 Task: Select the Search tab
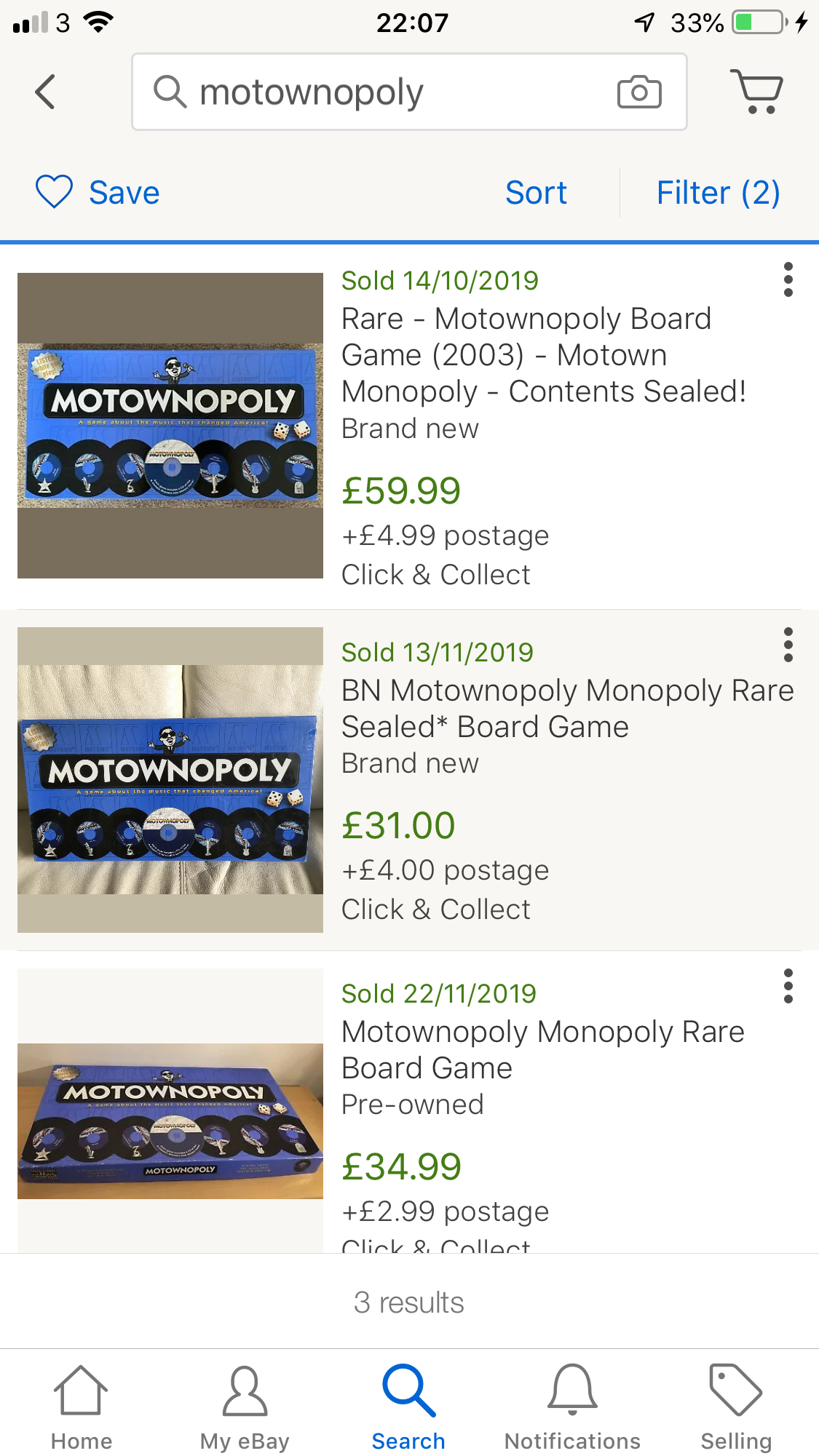pyautogui.click(x=409, y=1408)
